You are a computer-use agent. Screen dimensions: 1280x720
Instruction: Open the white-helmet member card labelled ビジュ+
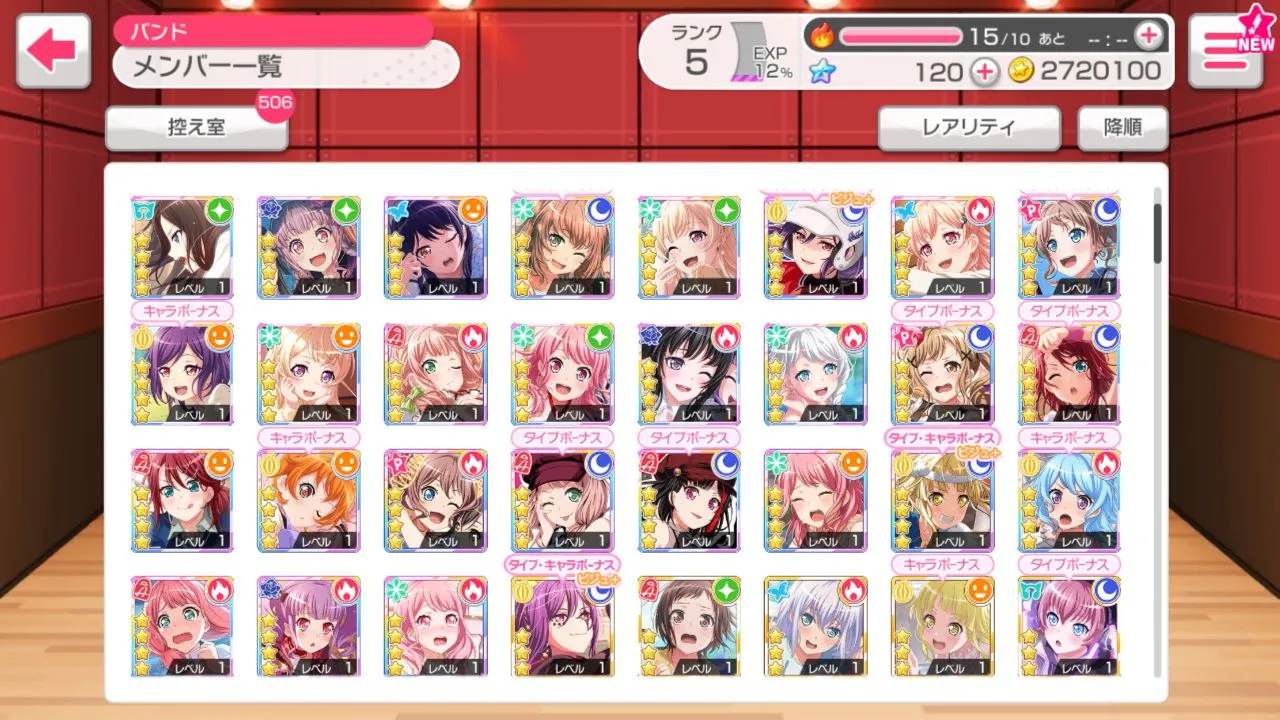815,248
